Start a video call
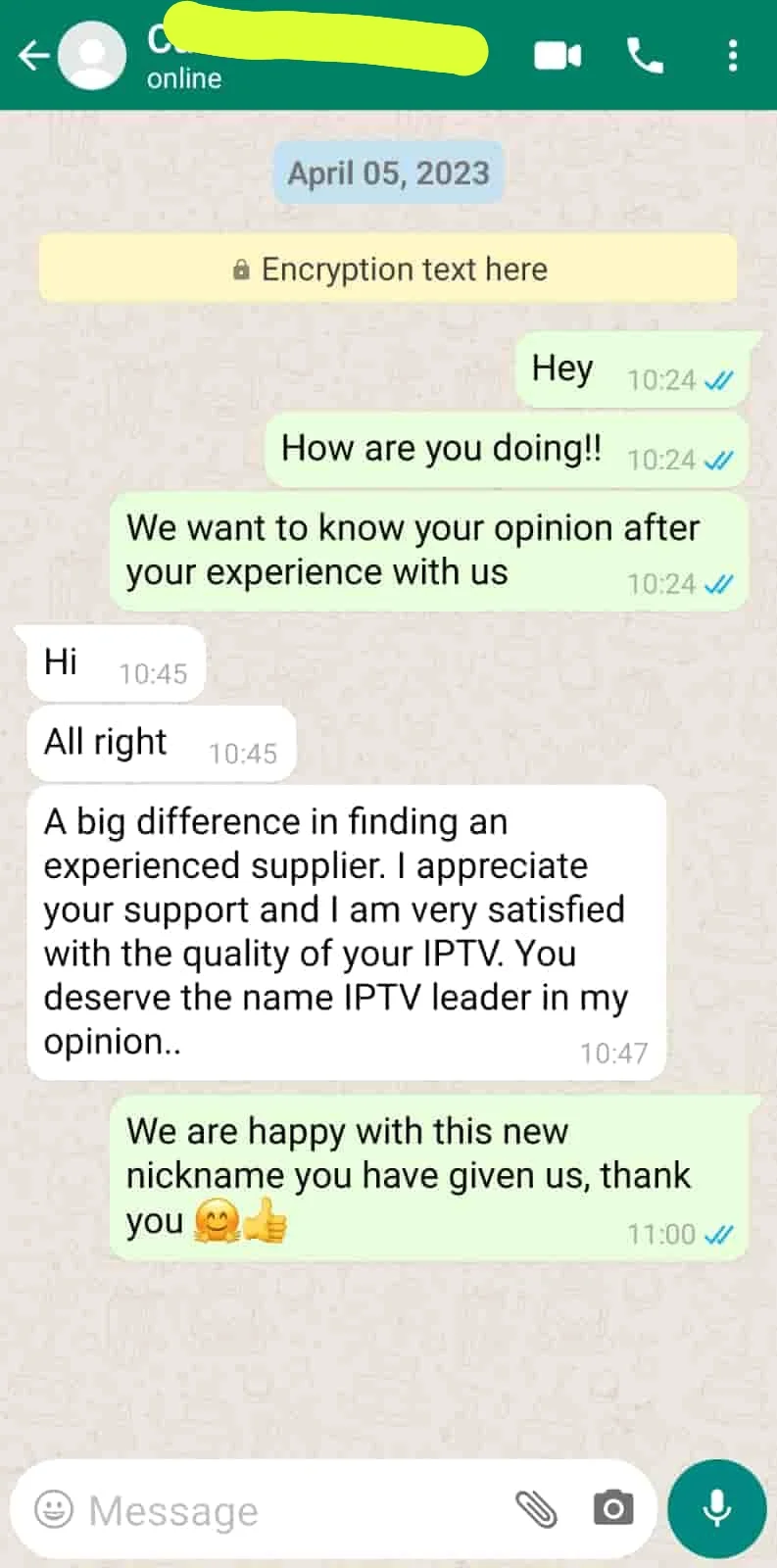This screenshot has width=777, height=1568. click(x=557, y=56)
